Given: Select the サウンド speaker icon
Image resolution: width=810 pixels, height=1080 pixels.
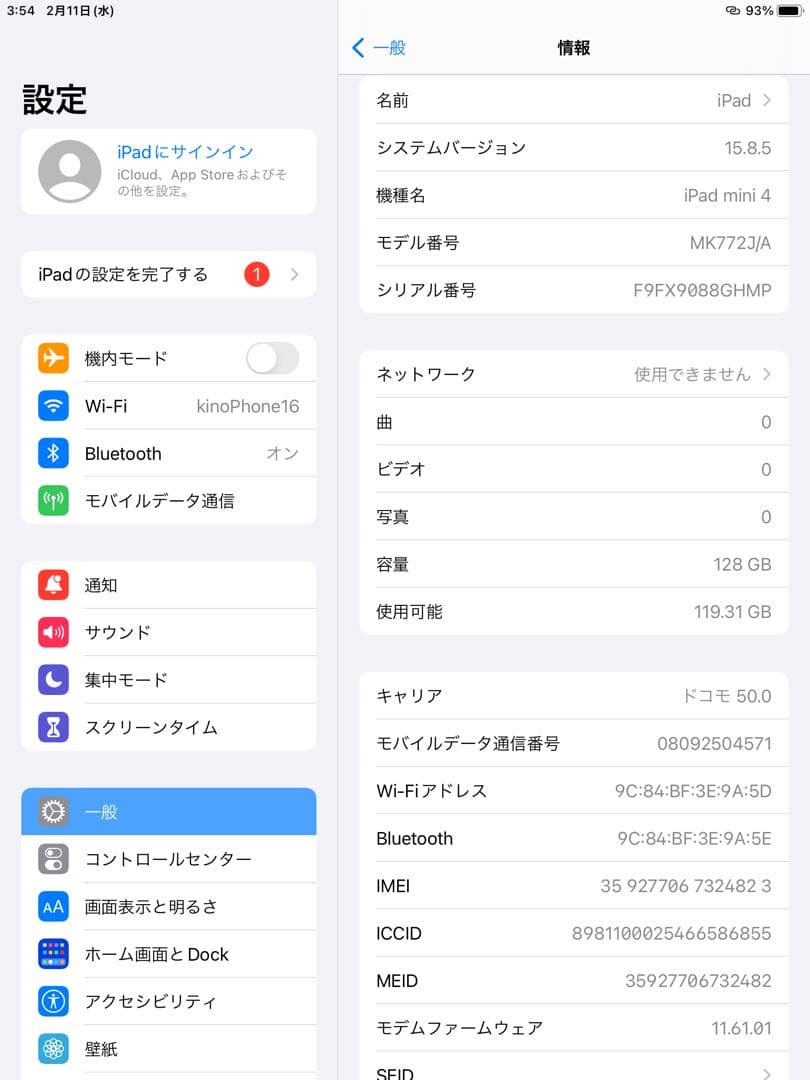Looking at the screenshot, I should point(53,632).
